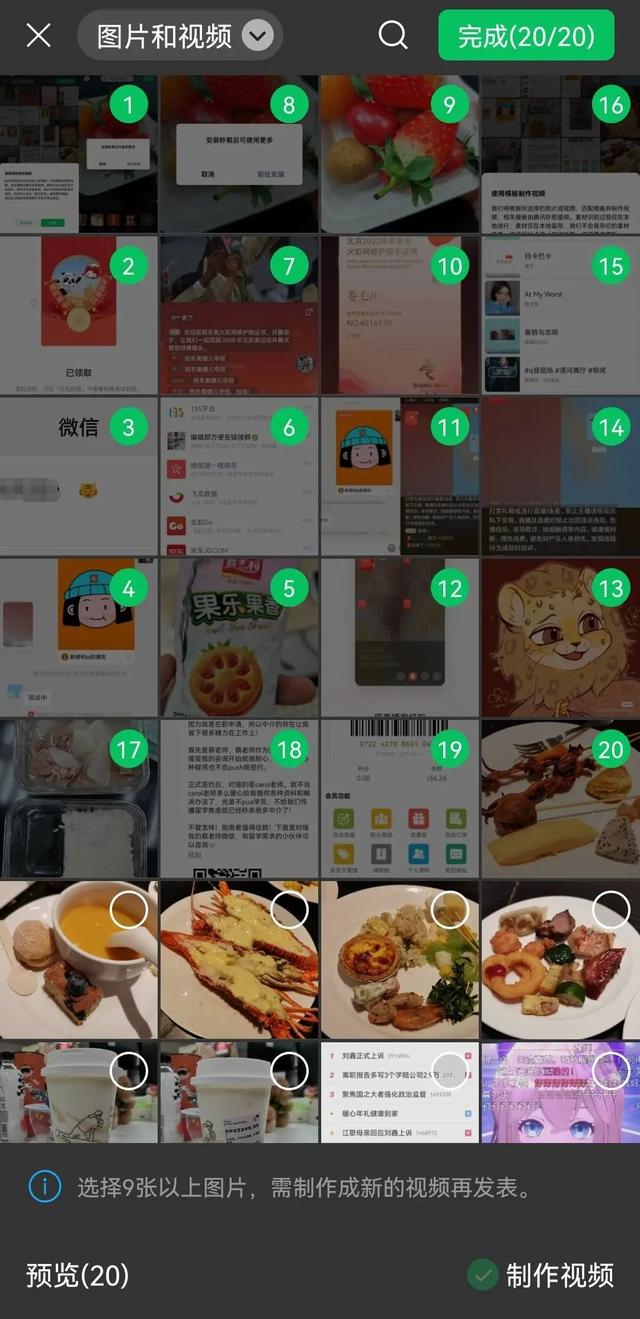This screenshot has height=1319, width=640.
Task: Open the search icon
Action: pyautogui.click(x=393, y=36)
